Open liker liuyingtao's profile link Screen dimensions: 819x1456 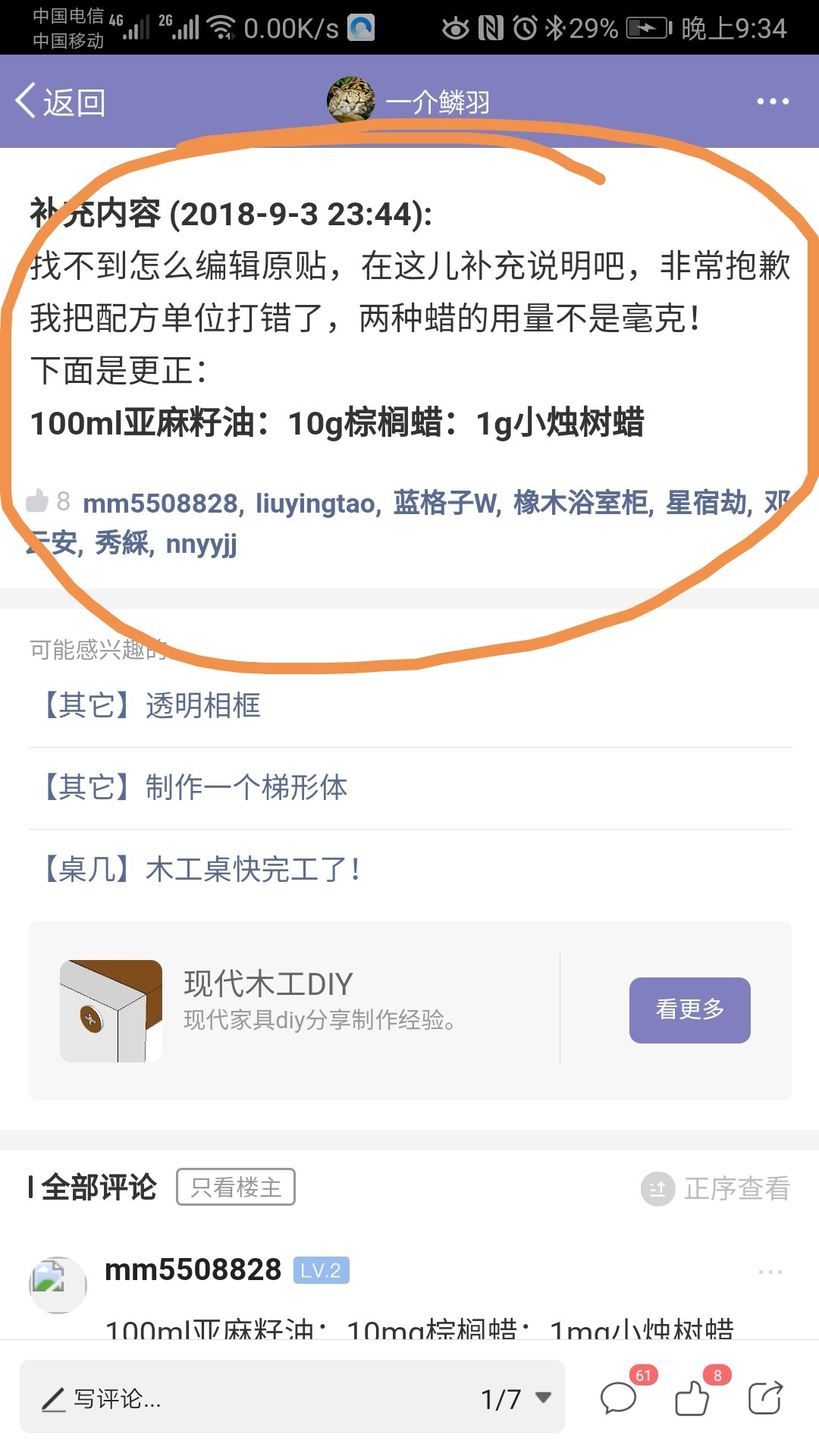pyautogui.click(x=315, y=504)
